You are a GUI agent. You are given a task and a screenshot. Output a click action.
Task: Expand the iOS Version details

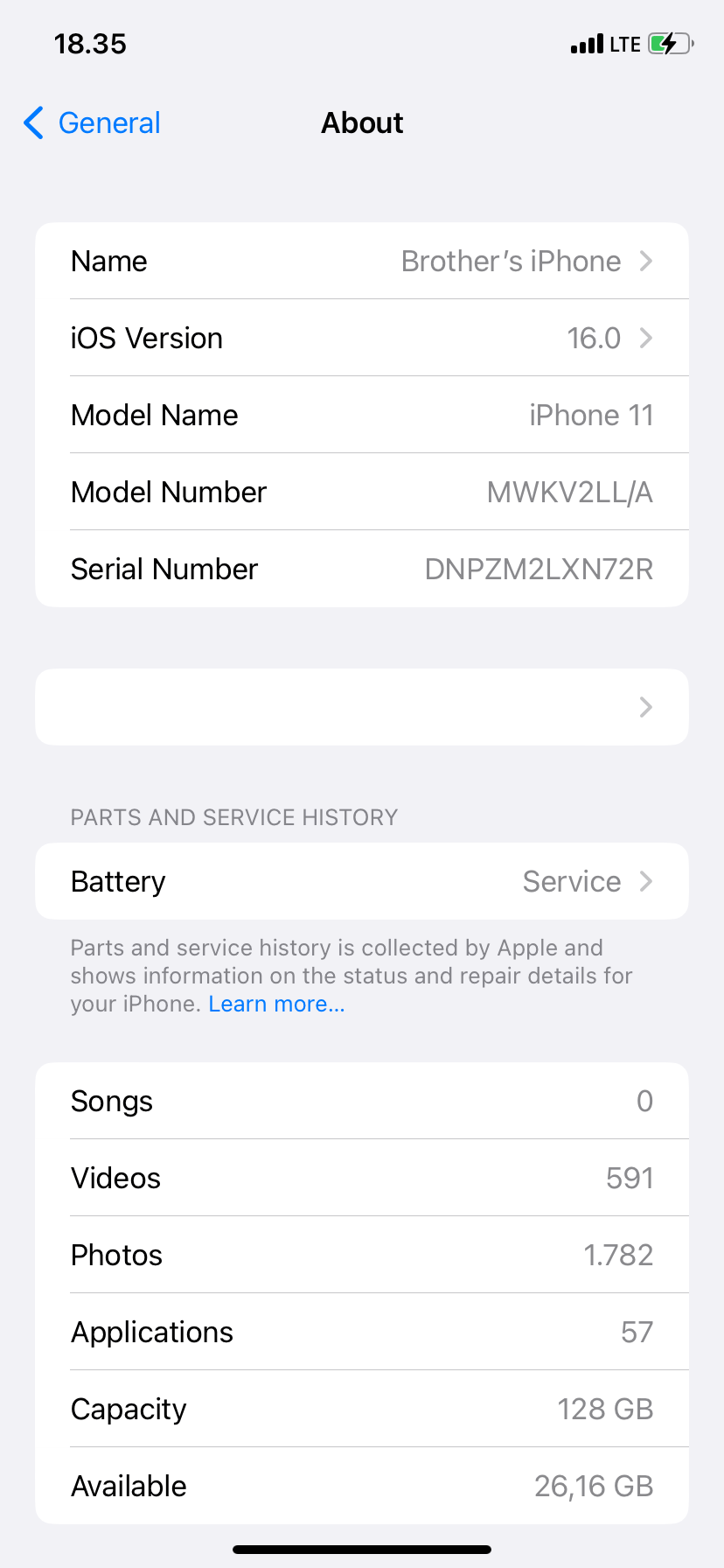(x=362, y=338)
